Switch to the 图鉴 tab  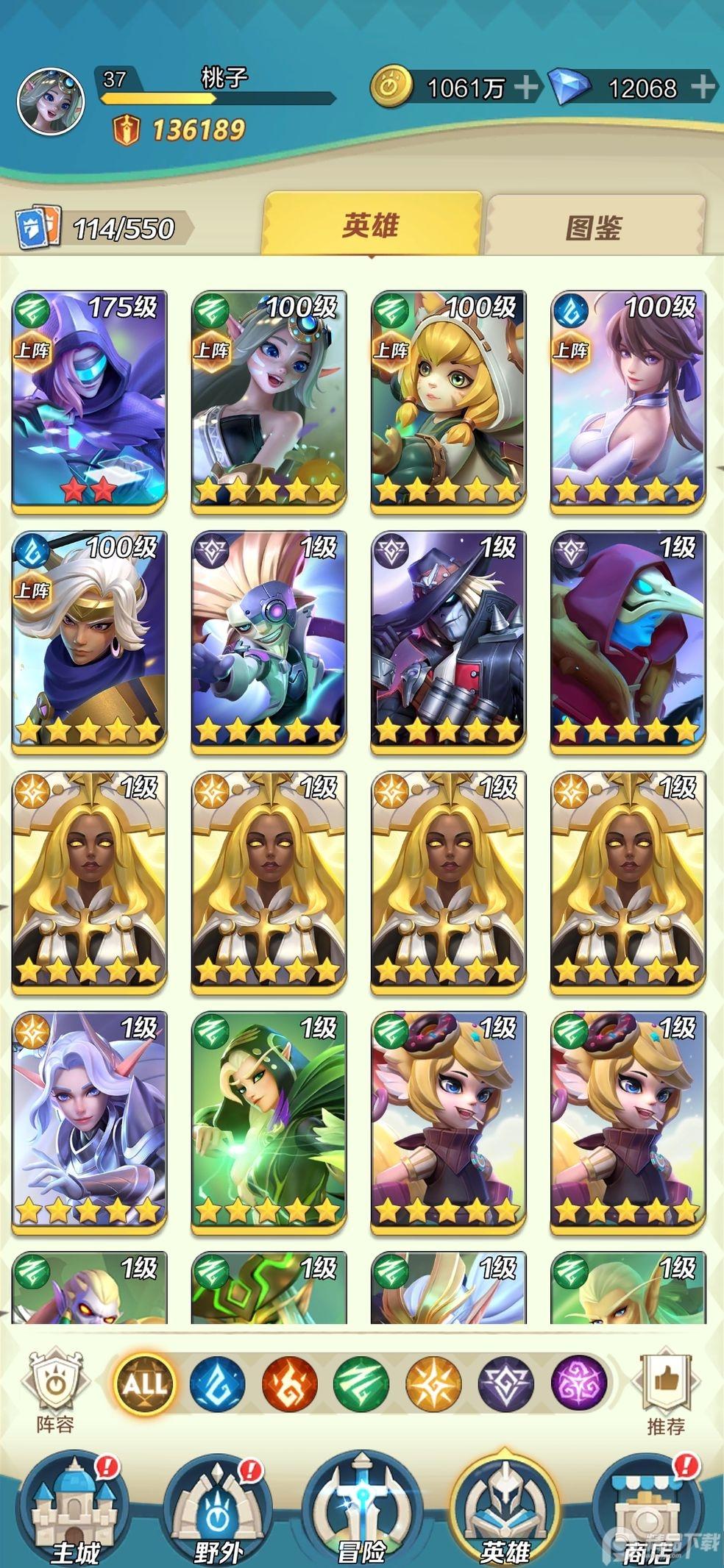pos(594,227)
